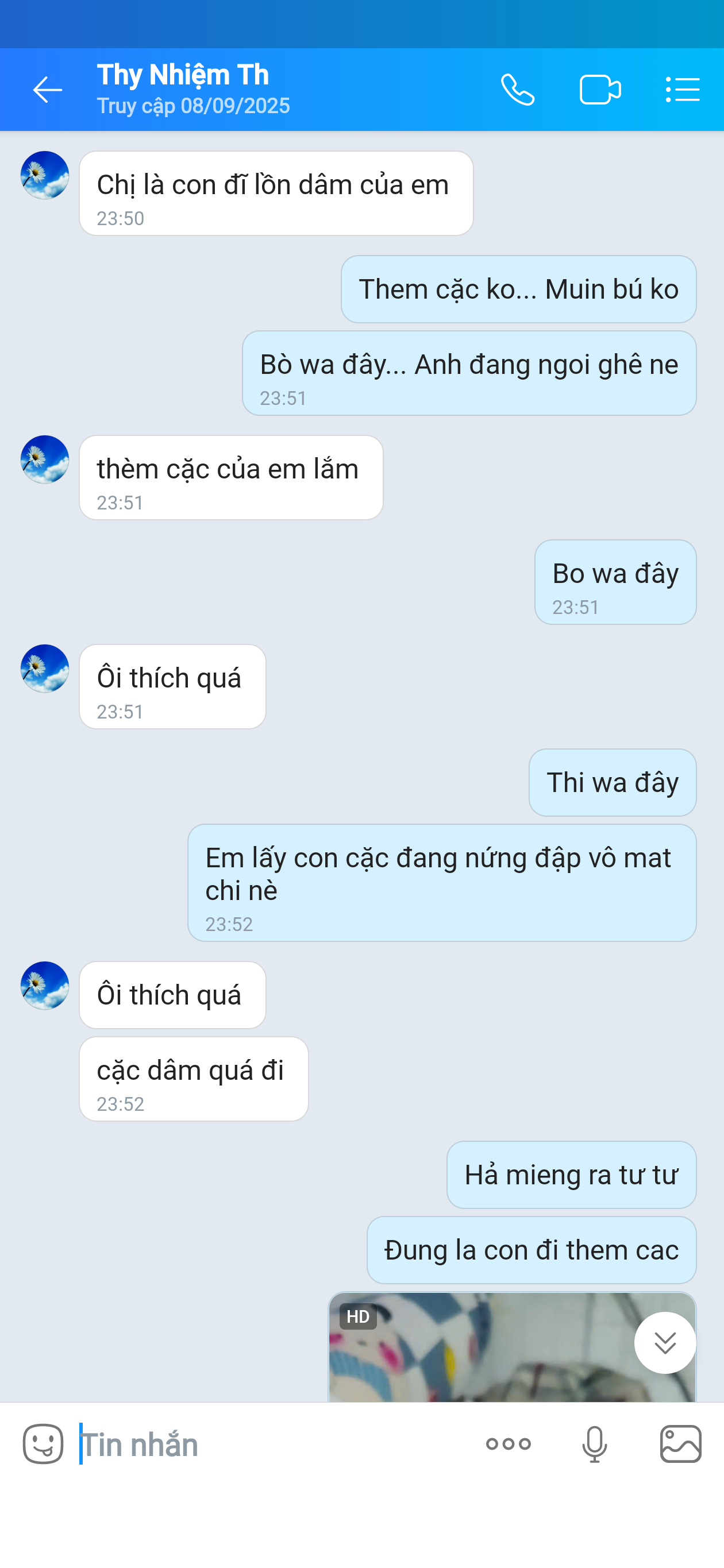
Task: Go back from the chat
Action: (x=47, y=90)
